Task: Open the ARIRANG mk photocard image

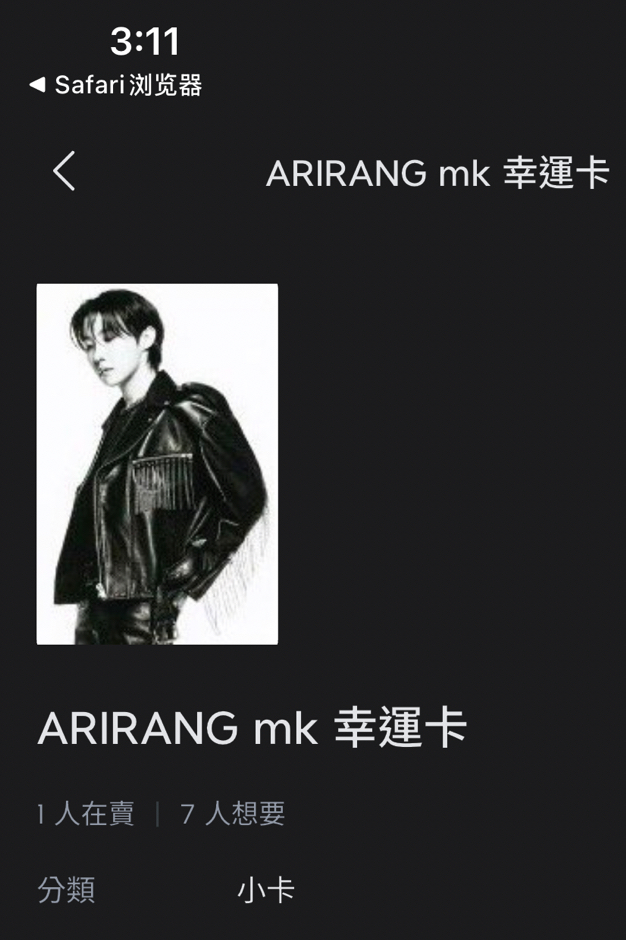Action: point(157,464)
